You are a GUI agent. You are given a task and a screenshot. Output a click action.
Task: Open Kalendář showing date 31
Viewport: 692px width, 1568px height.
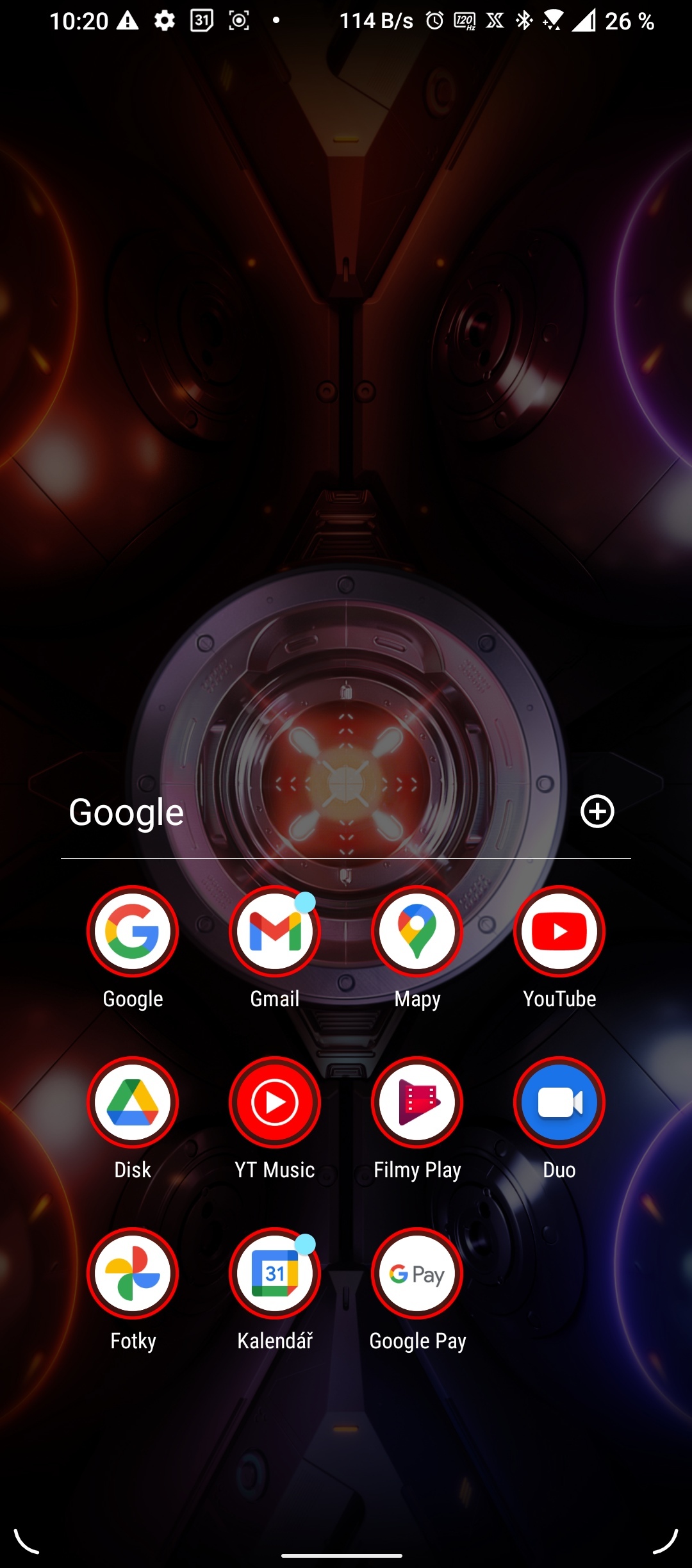[275, 1273]
